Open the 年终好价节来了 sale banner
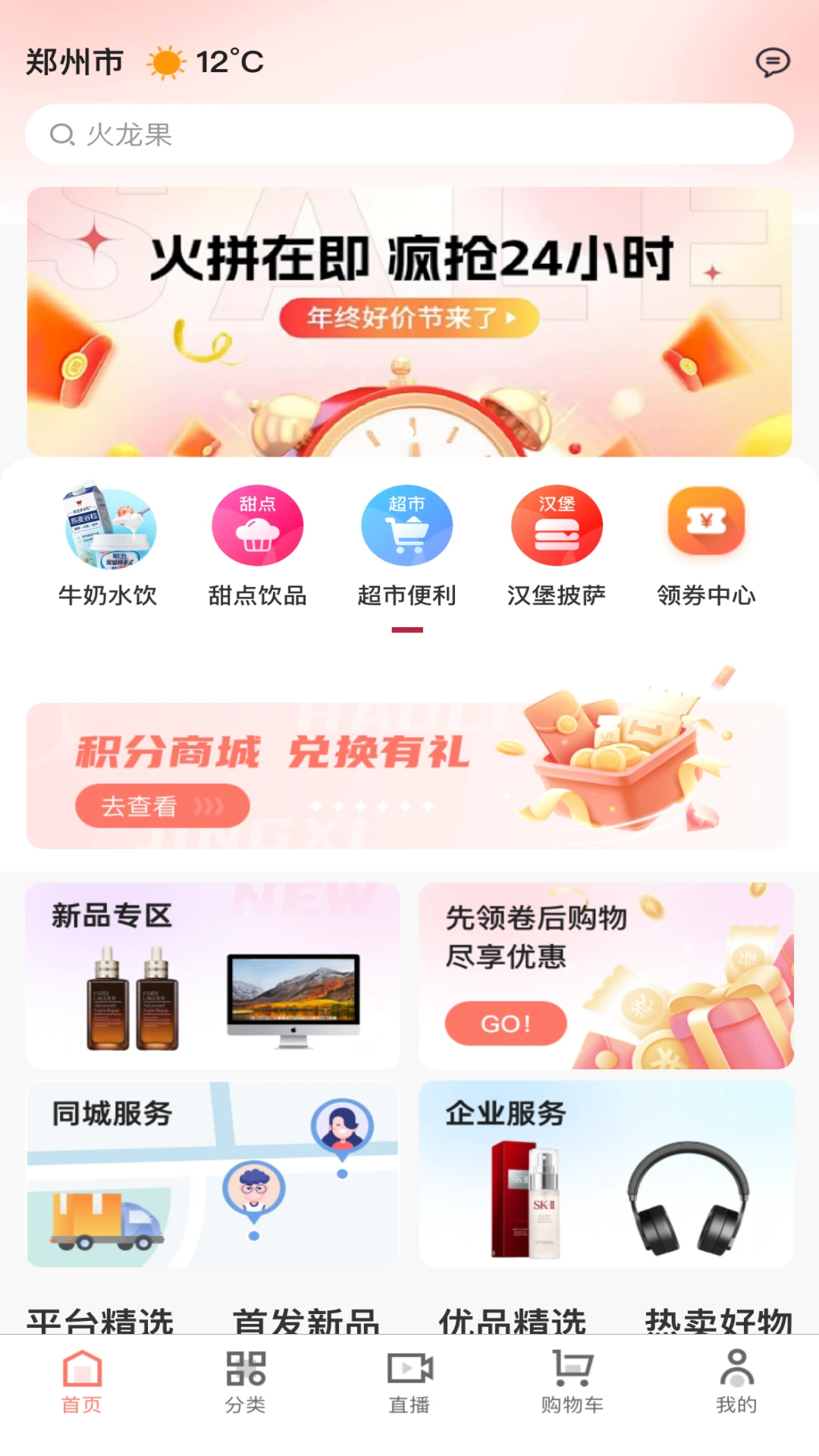This screenshot has height=1456, width=819. click(409, 318)
